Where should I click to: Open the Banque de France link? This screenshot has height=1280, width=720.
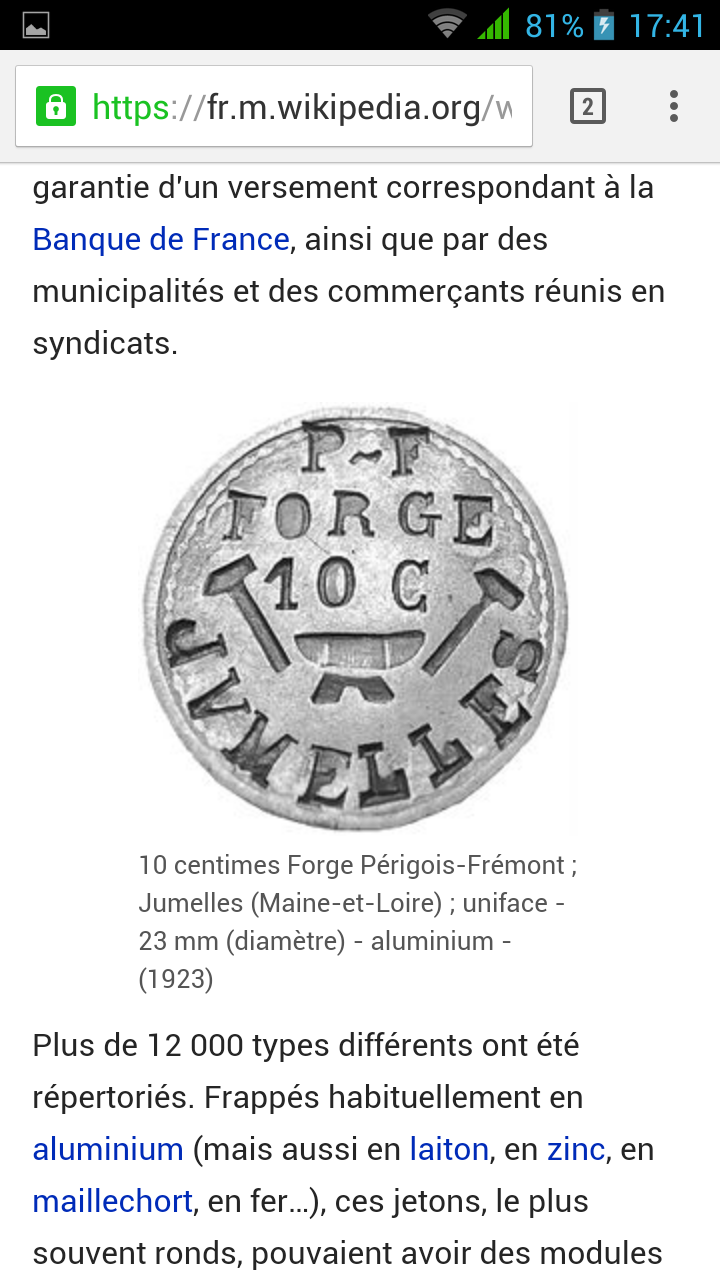161,240
